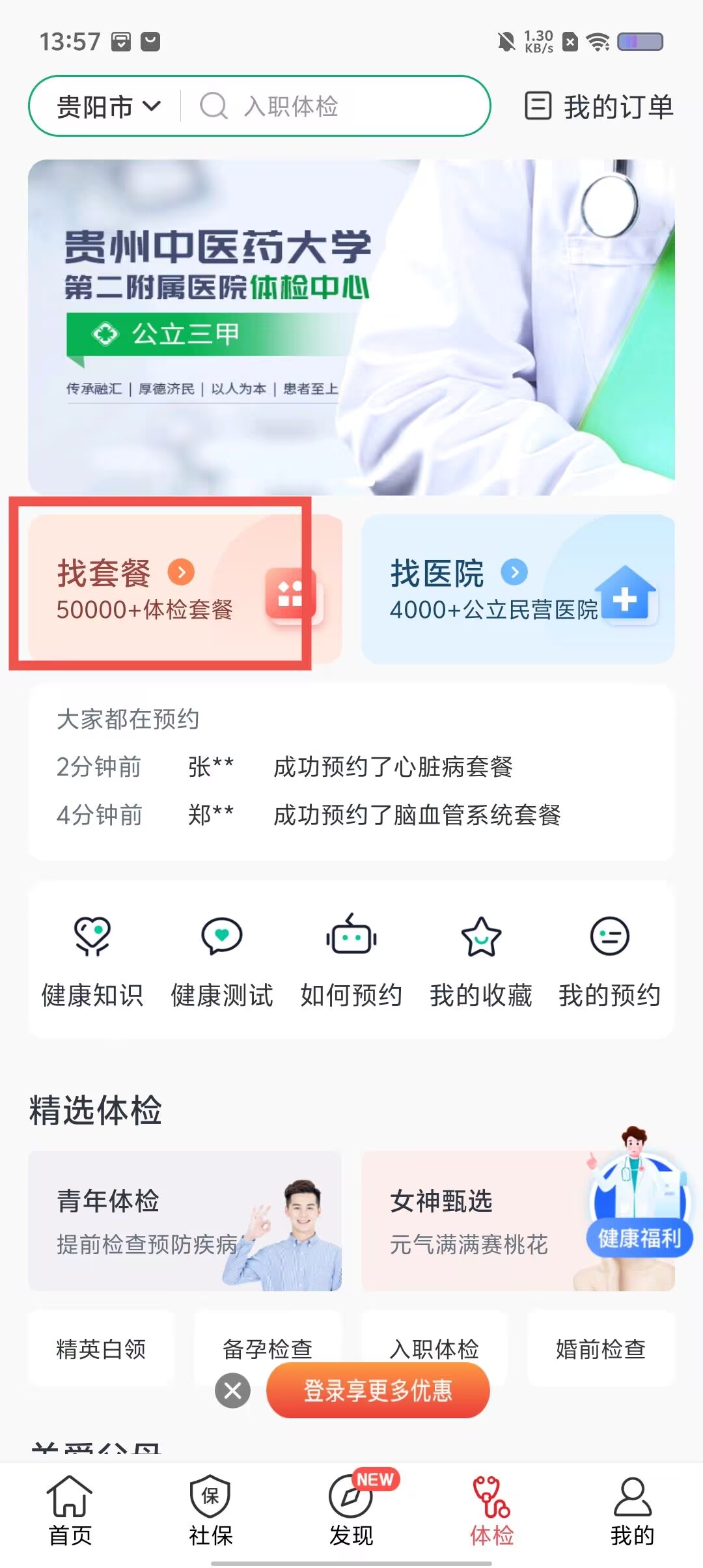View 如何预约 guide
The image size is (703, 1568).
[351, 960]
